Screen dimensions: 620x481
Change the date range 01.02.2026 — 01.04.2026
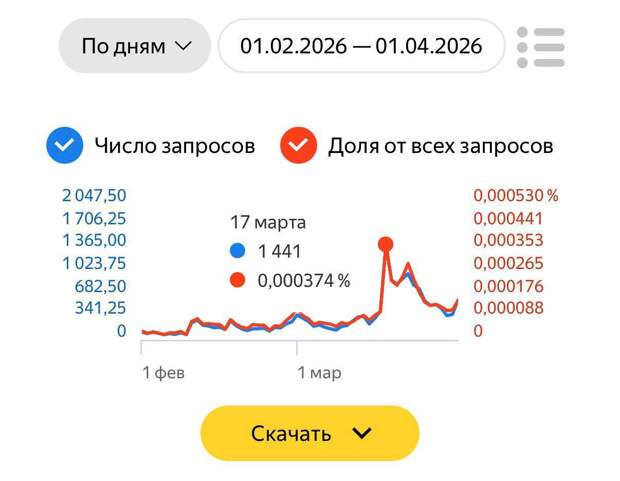pos(361,46)
